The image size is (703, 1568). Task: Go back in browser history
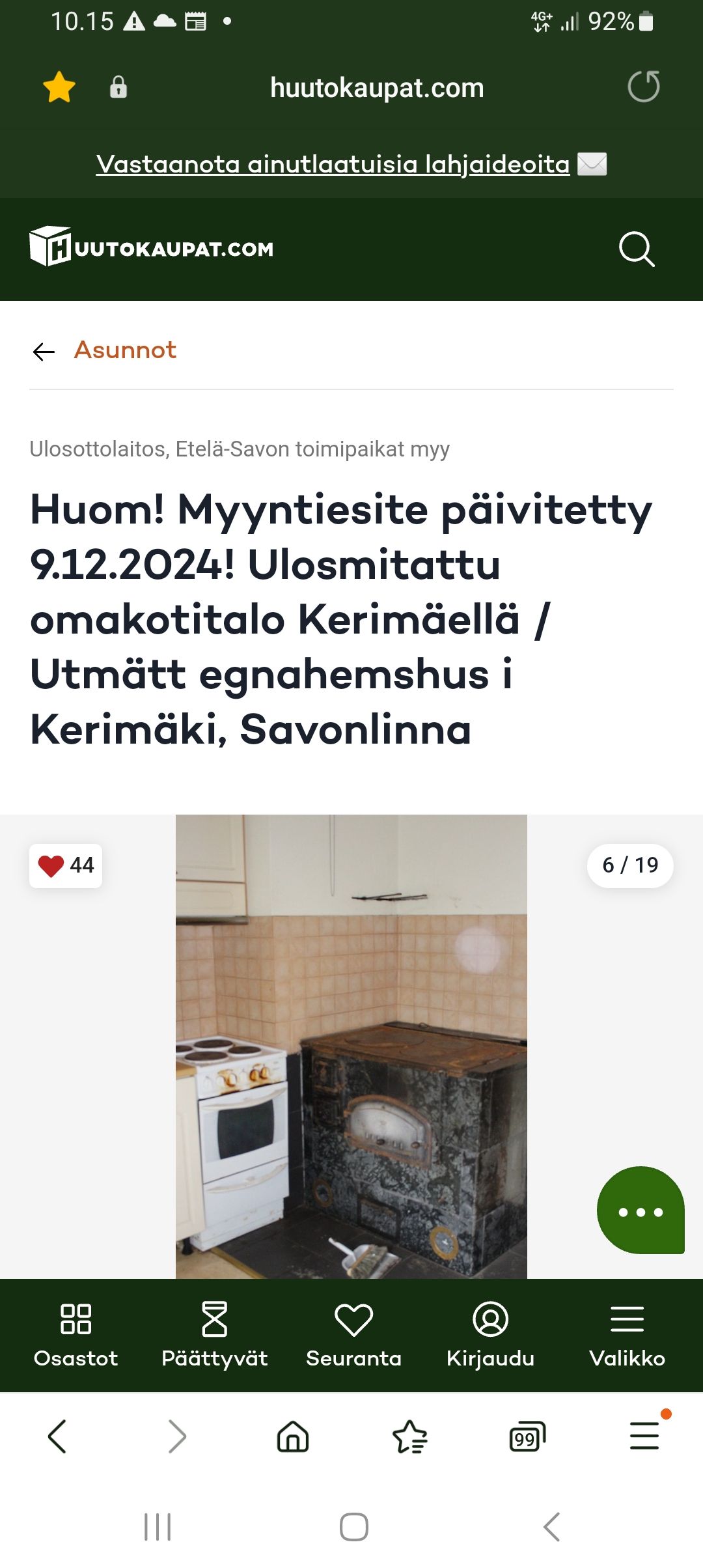point(57,1436)
